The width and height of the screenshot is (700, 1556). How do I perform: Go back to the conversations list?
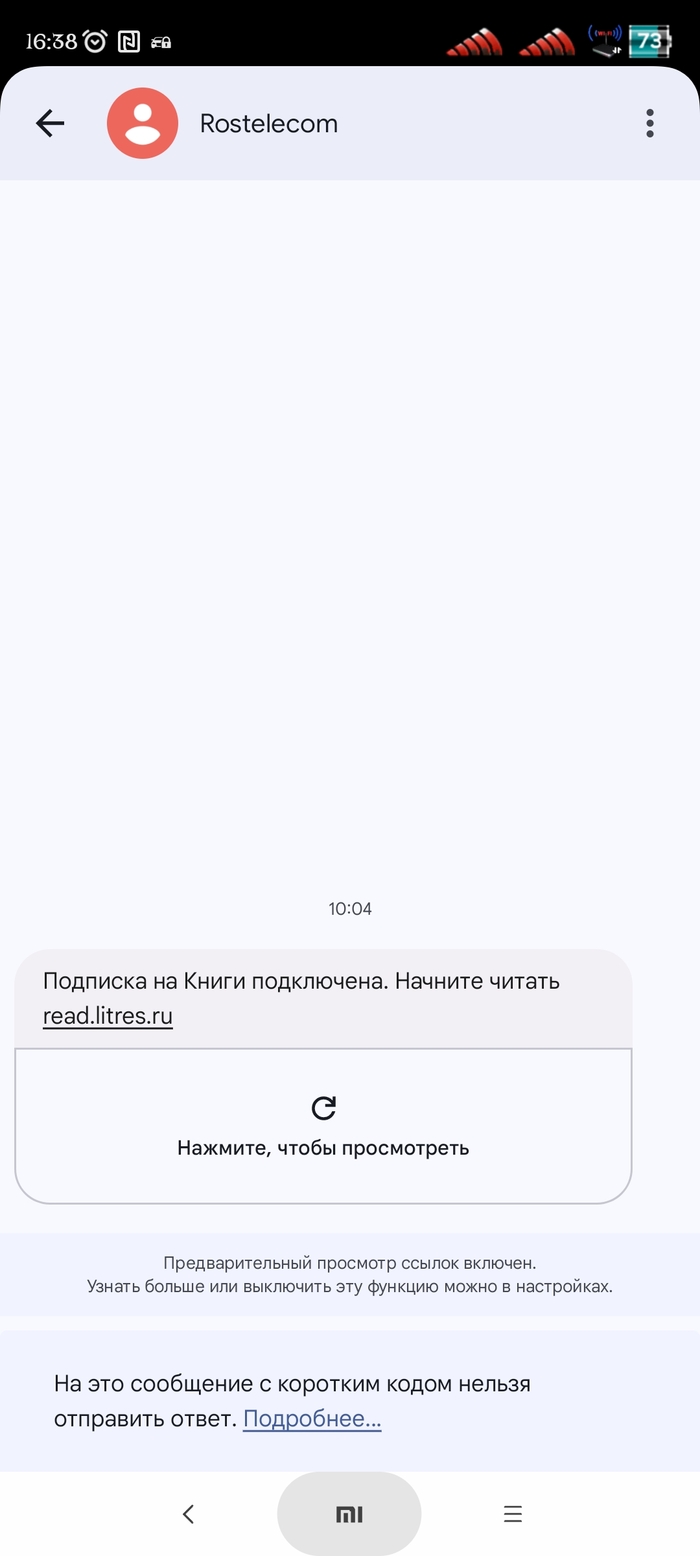click(50, 123)
